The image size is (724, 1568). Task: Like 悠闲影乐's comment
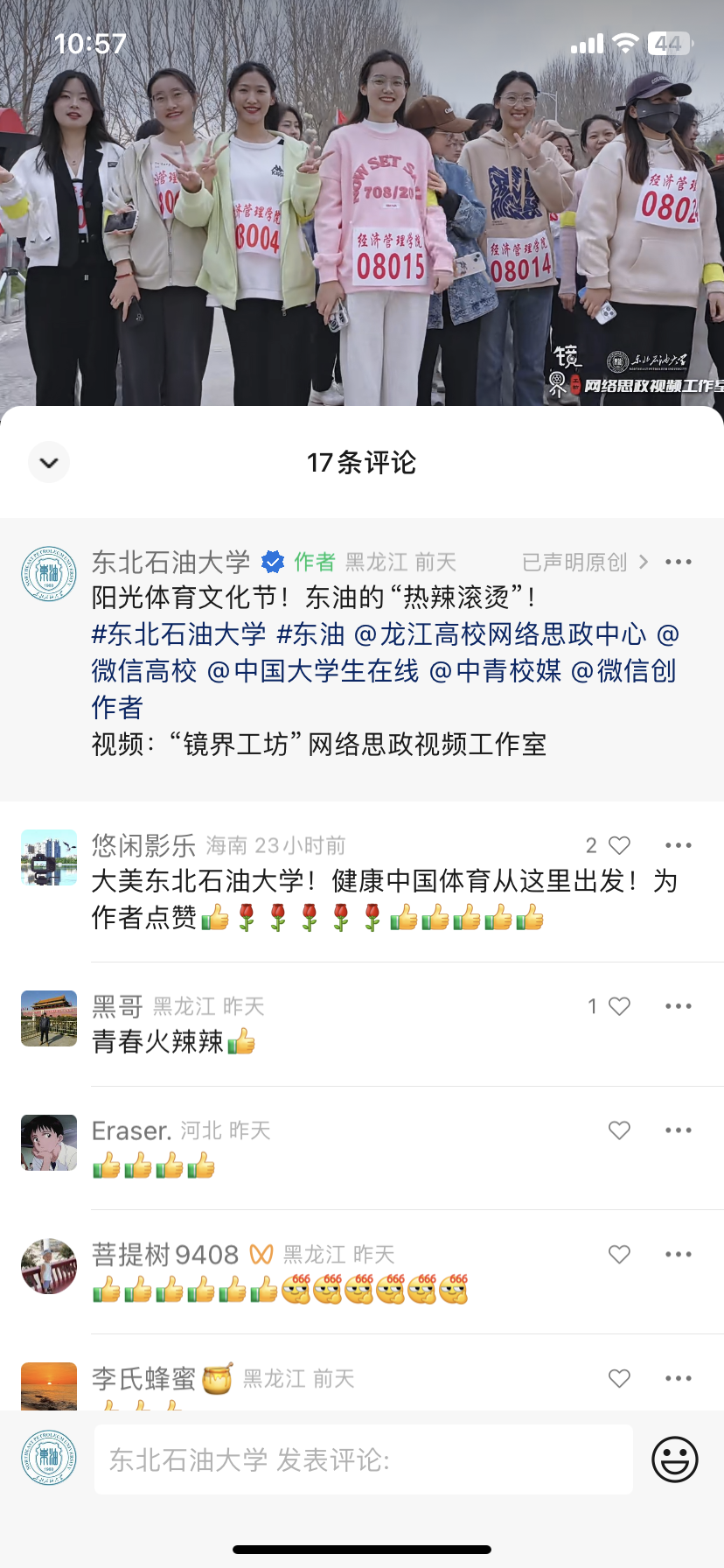(x=619, y=845)
